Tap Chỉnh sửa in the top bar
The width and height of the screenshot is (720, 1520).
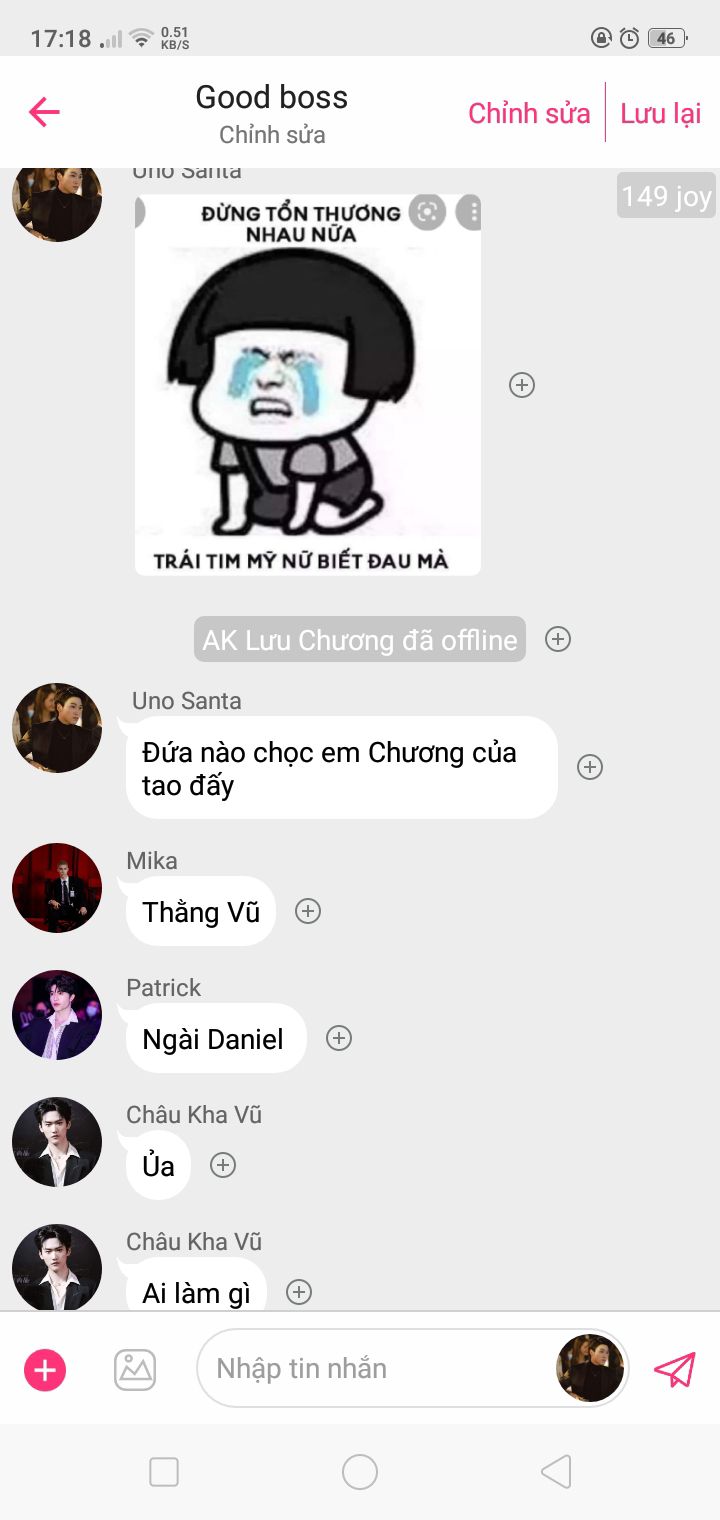coord(529,113)
